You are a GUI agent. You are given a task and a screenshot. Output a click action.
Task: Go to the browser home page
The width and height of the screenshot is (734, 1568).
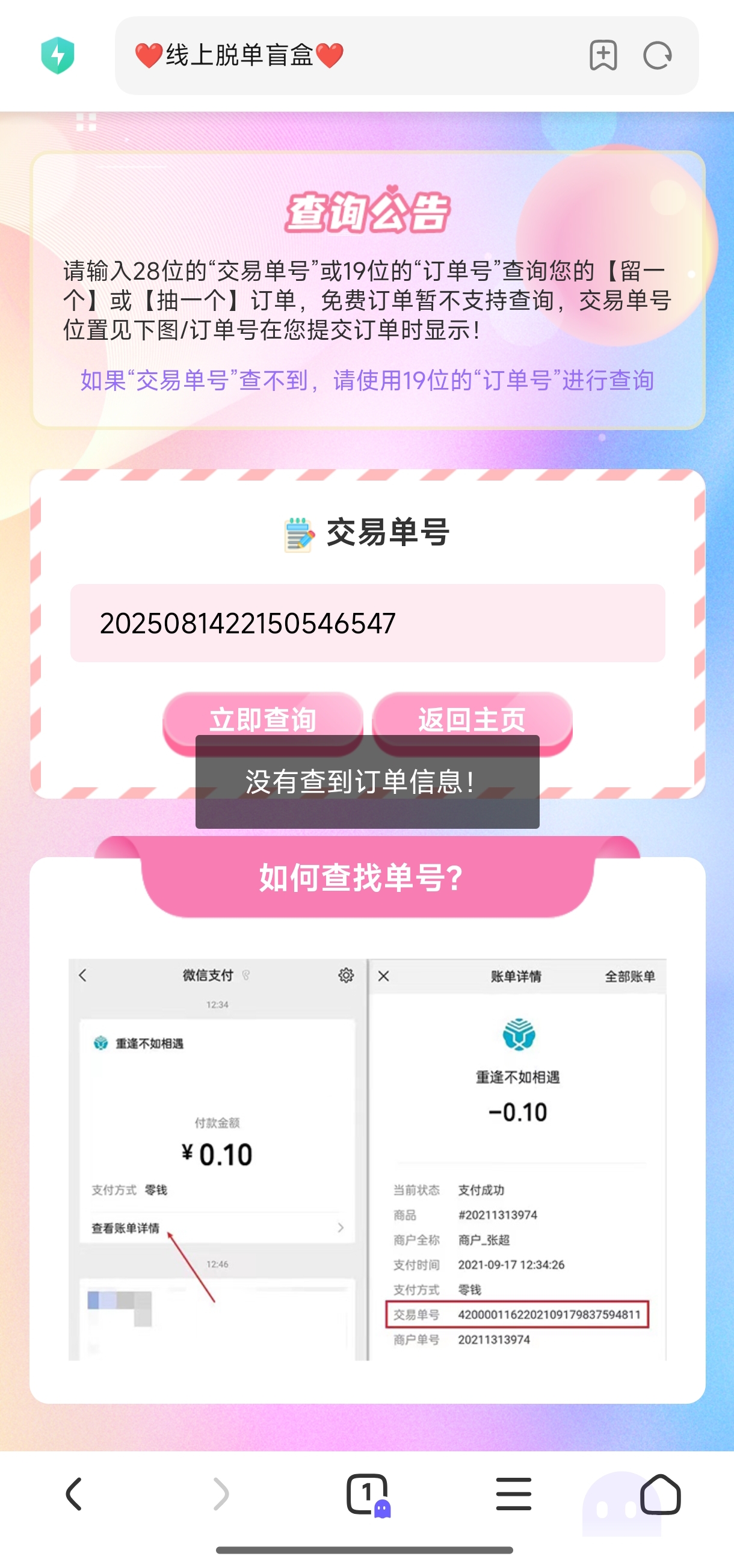click(660, 1494)
